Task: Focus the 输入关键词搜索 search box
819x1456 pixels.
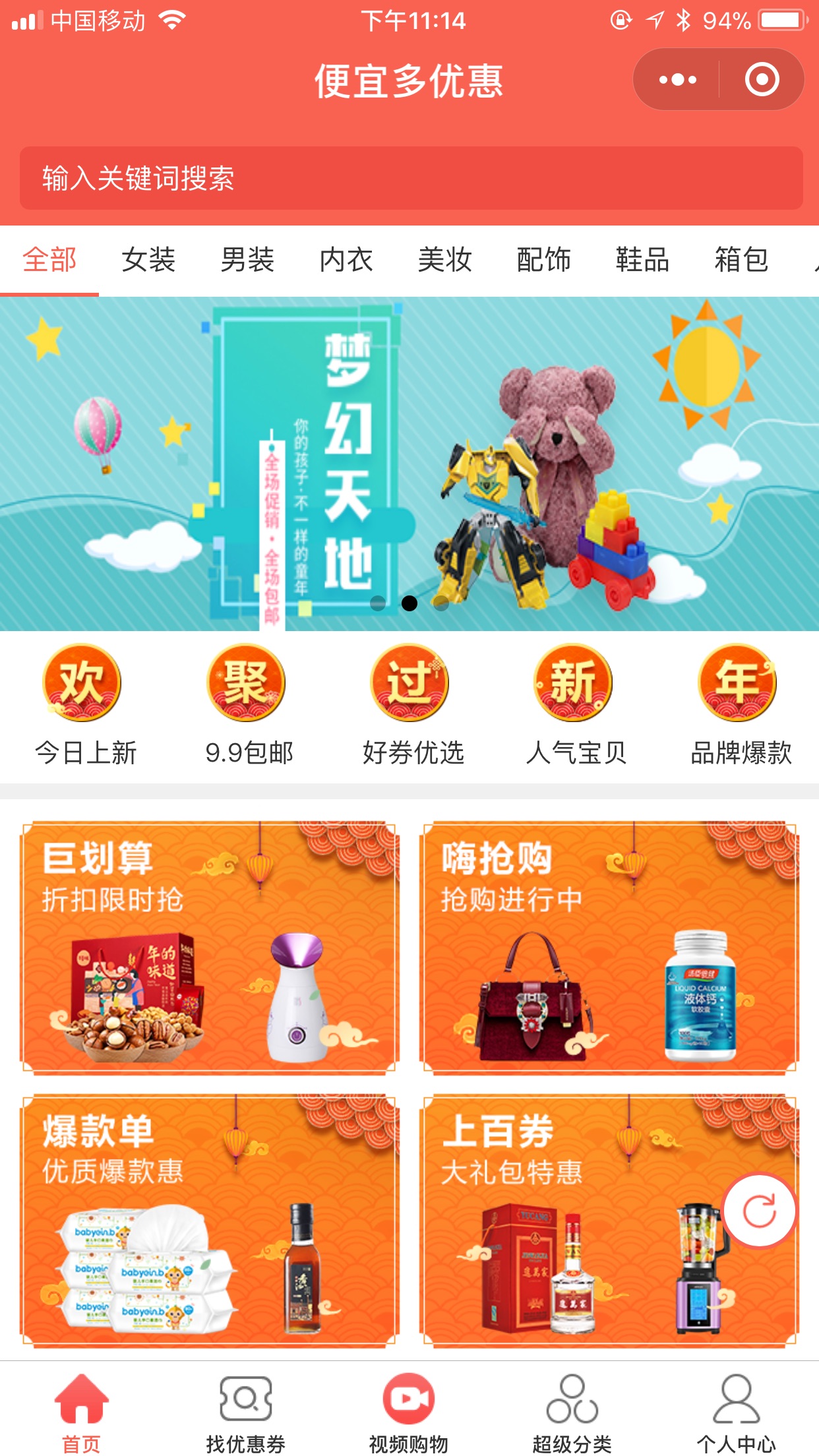Action: coord(410,178)
